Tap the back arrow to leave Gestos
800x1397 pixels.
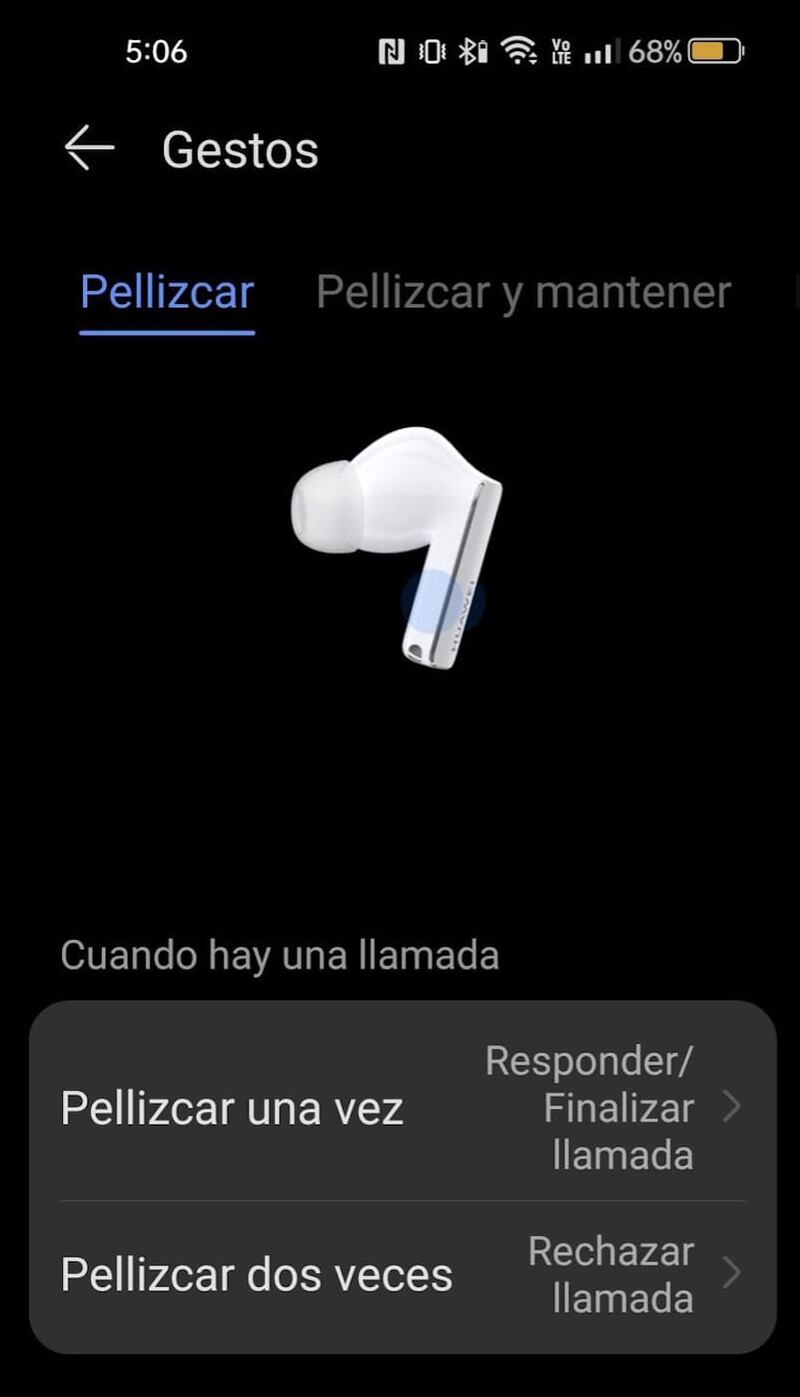pyautogui.click(x=88, y=148)
